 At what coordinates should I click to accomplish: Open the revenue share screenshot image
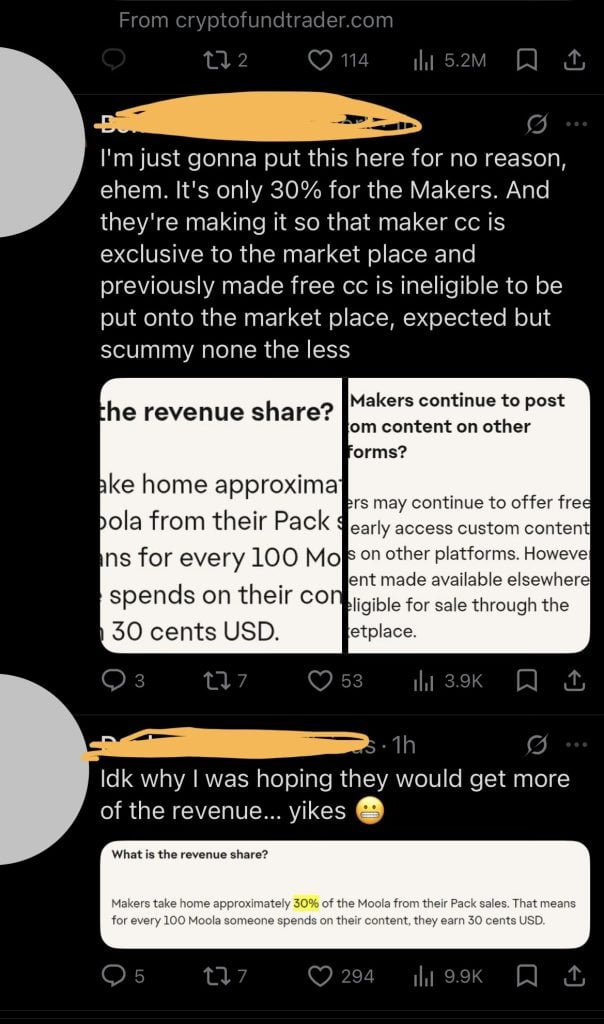coord(220,515)
